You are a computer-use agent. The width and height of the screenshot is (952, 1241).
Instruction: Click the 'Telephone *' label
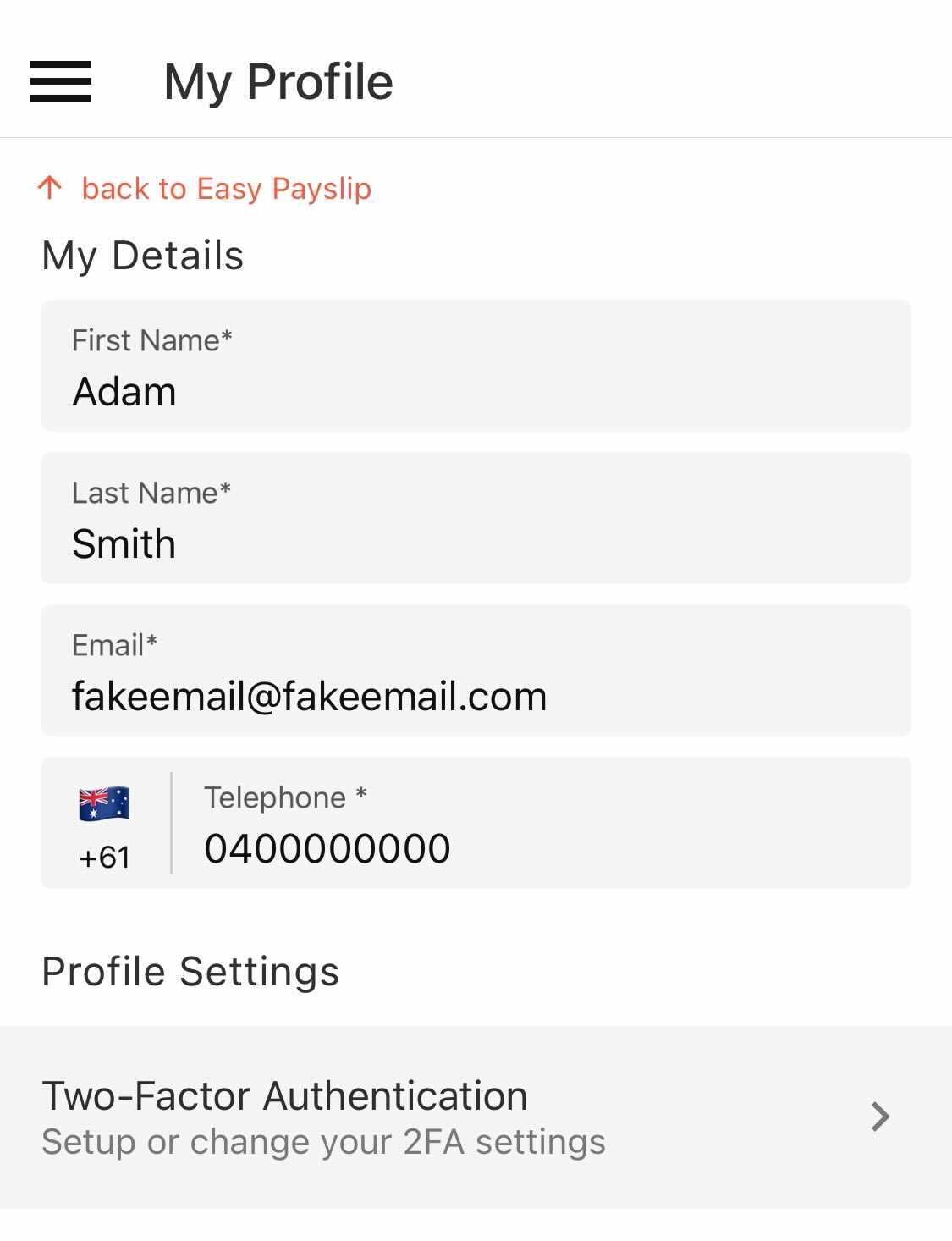click(284, 797)
